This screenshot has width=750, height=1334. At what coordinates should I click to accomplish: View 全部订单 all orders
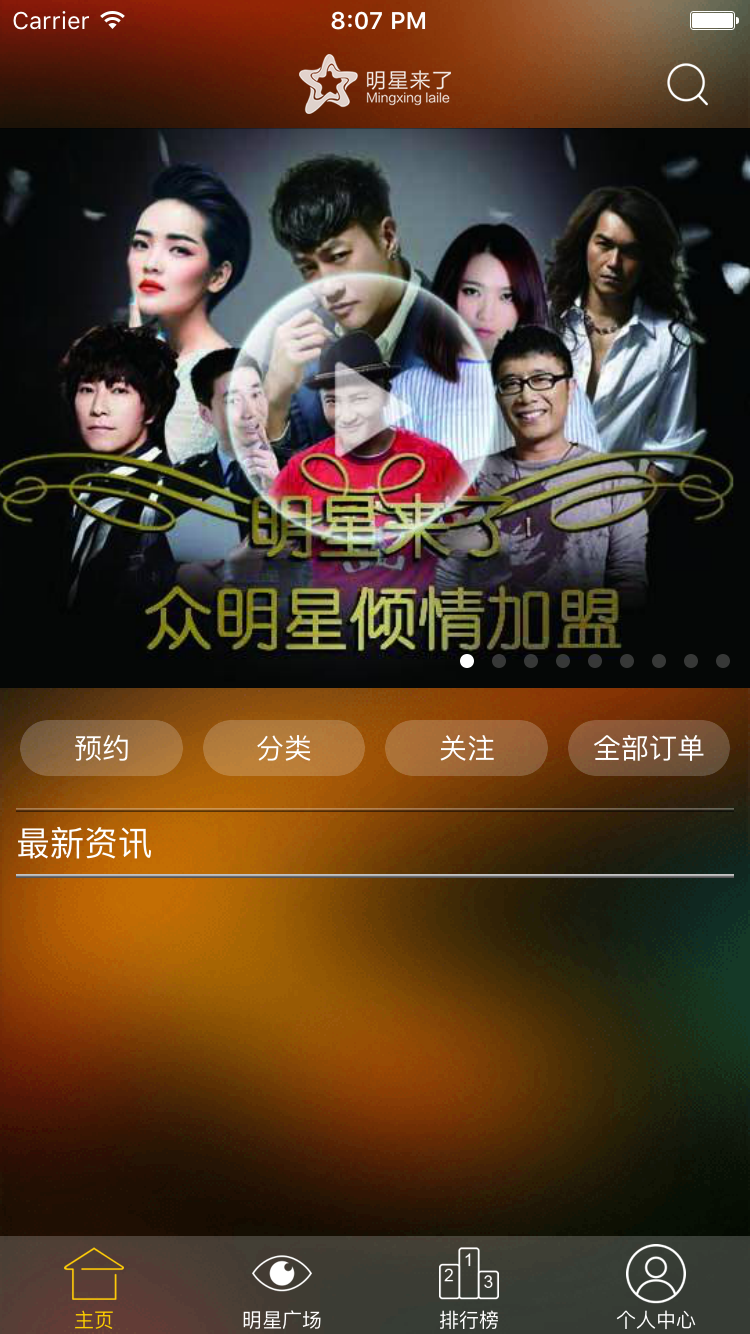point(648,748)
